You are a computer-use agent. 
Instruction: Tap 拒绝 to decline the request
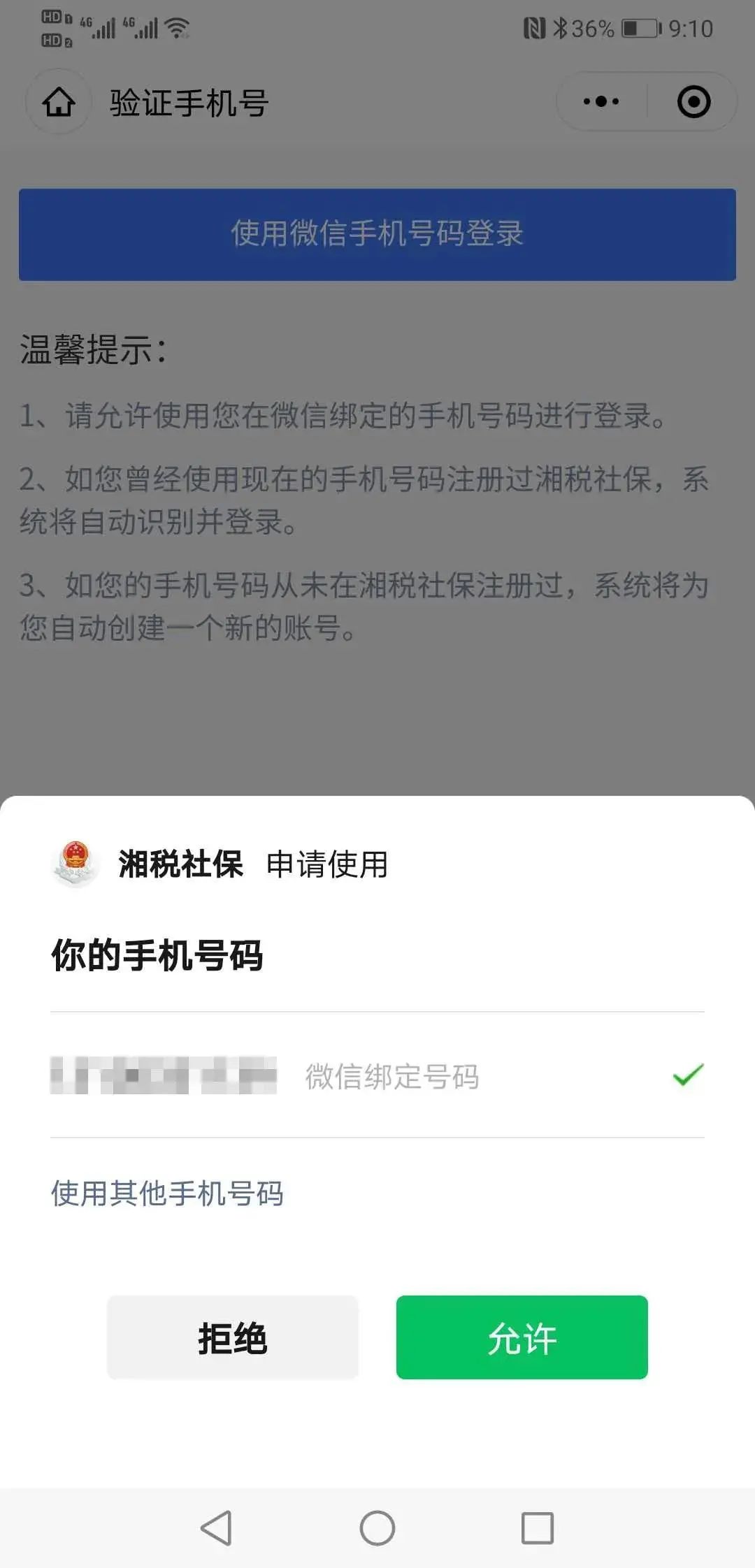[x=232, y=1337]
